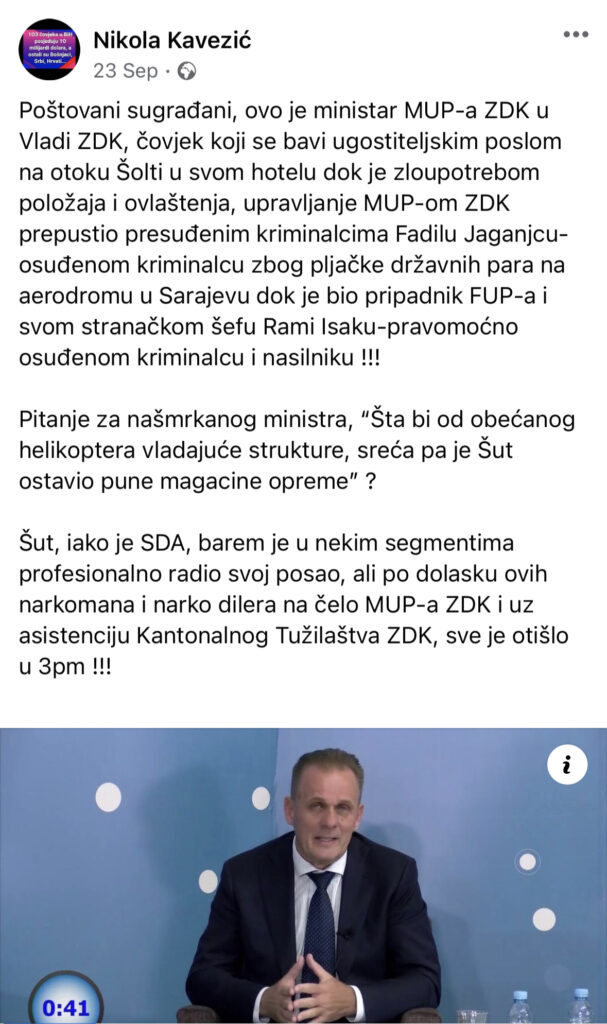Tap the info icon on the video
The image size is (607, 1024).
pos(566,764)
